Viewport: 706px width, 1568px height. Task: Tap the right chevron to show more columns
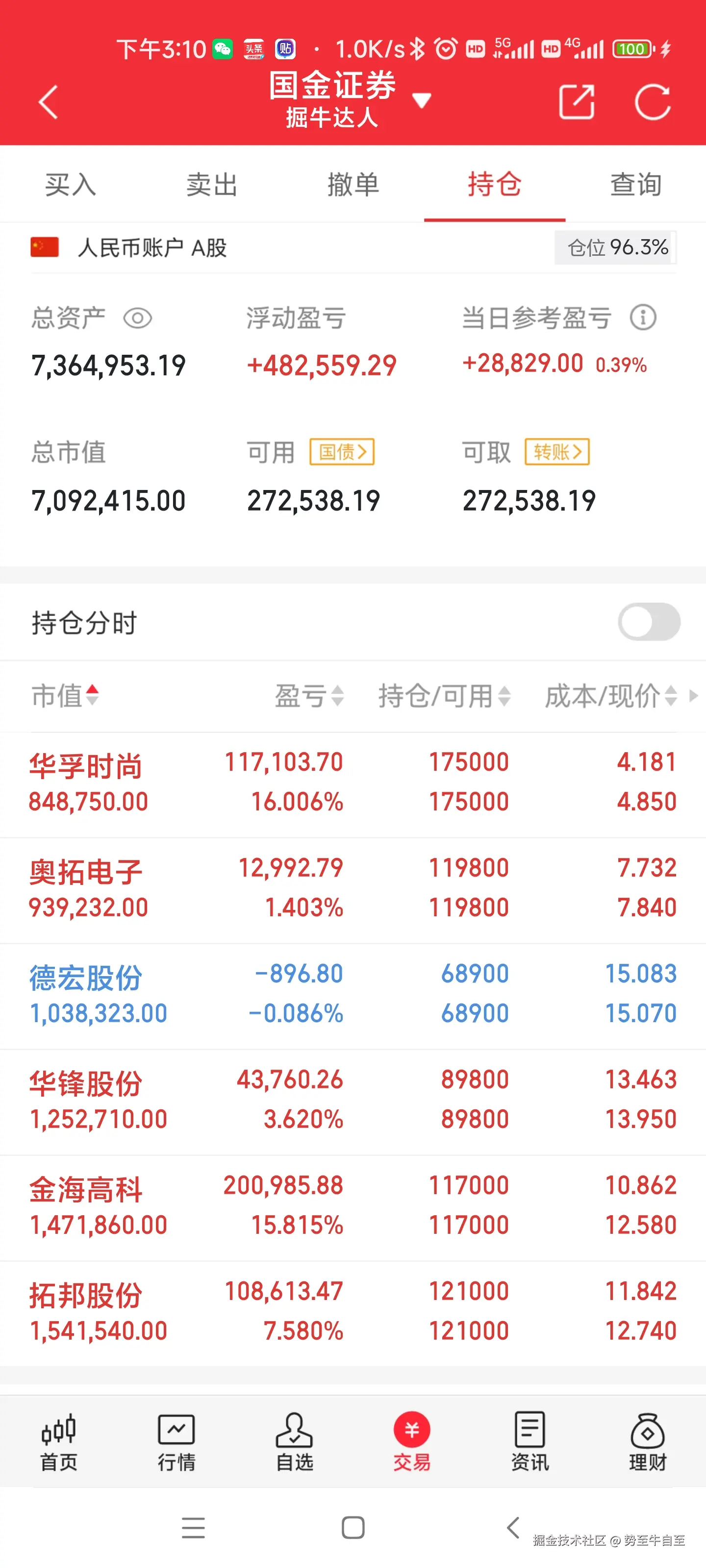pos(694,696)
